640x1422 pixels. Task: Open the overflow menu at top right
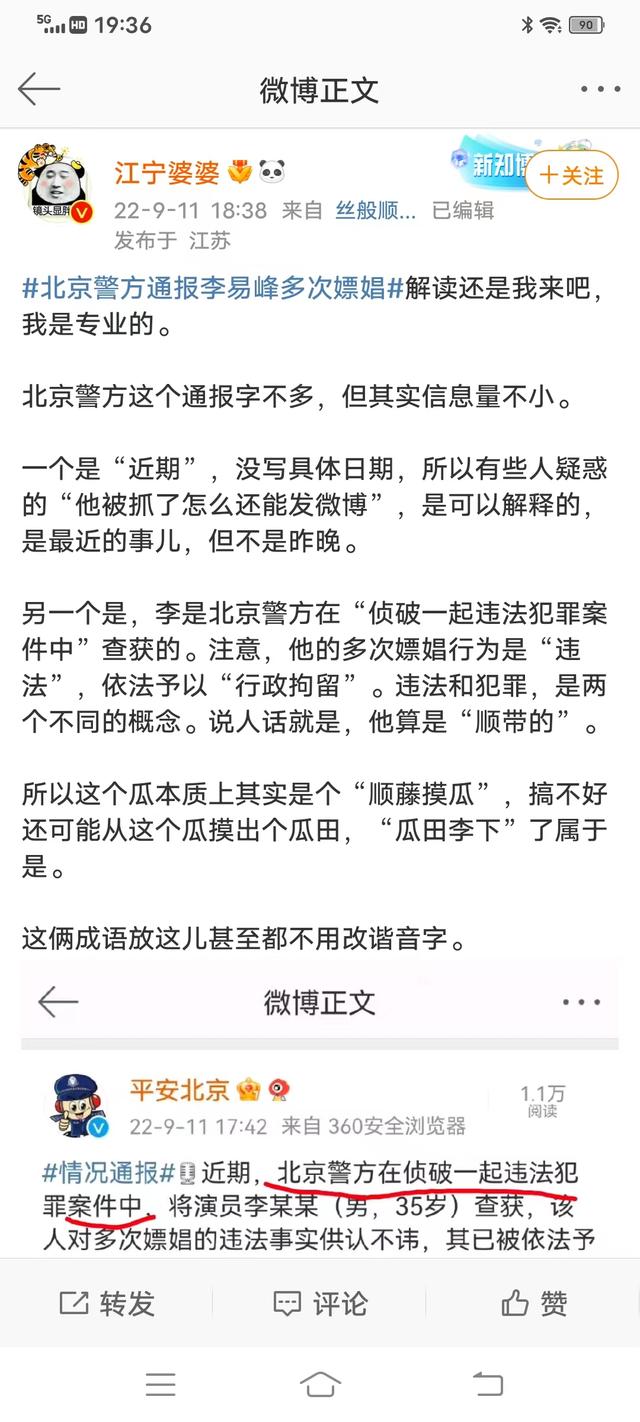[x=600, y=89]
